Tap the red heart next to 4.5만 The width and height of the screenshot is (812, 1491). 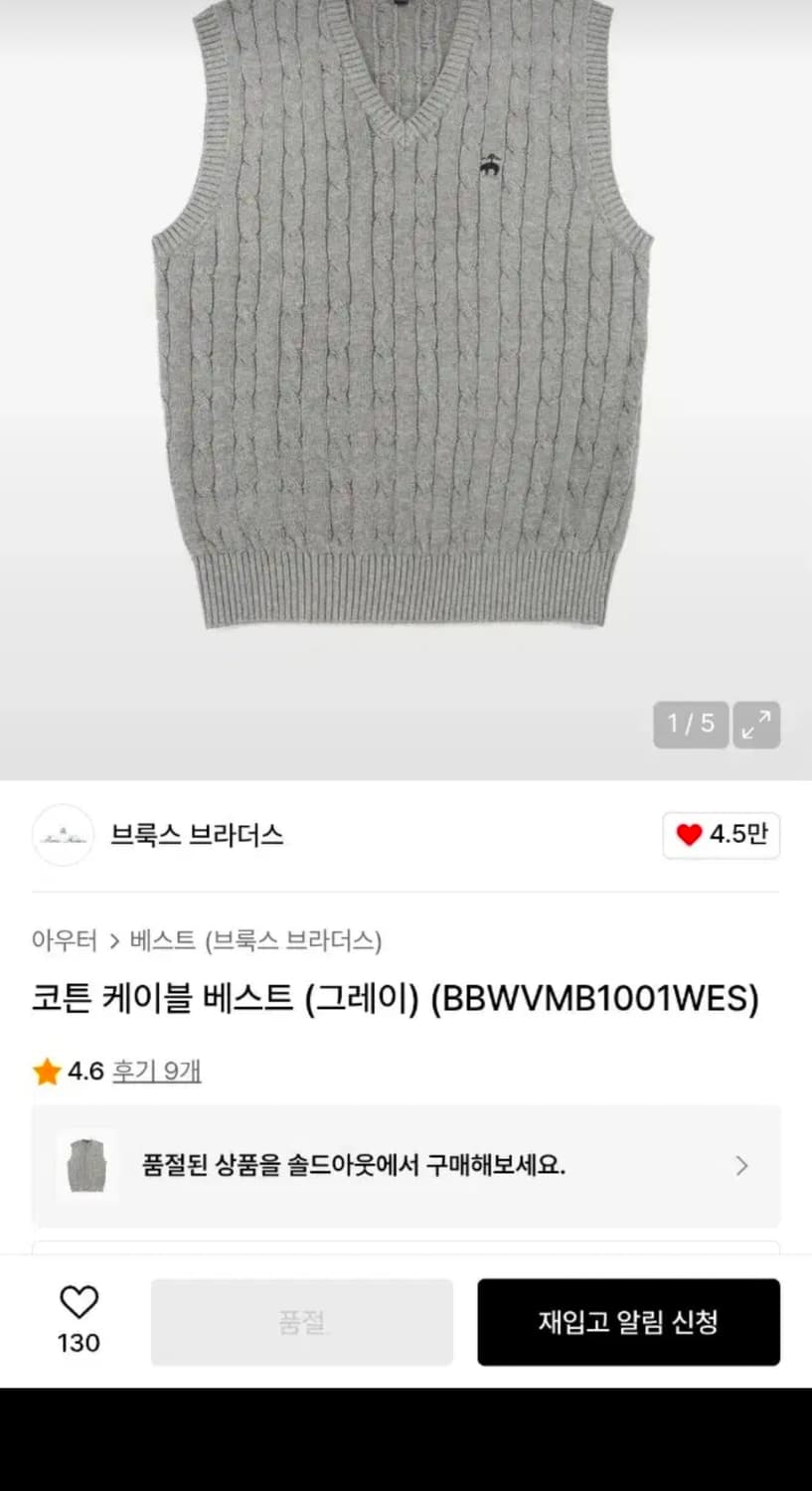tap(687, 836)
